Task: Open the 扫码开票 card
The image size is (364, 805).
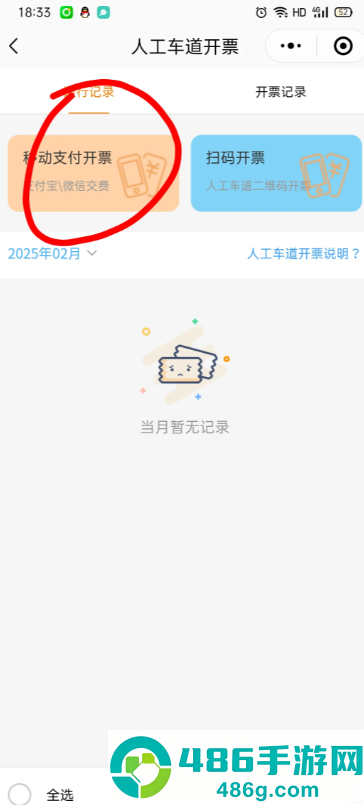Action: tap(276, 173)
